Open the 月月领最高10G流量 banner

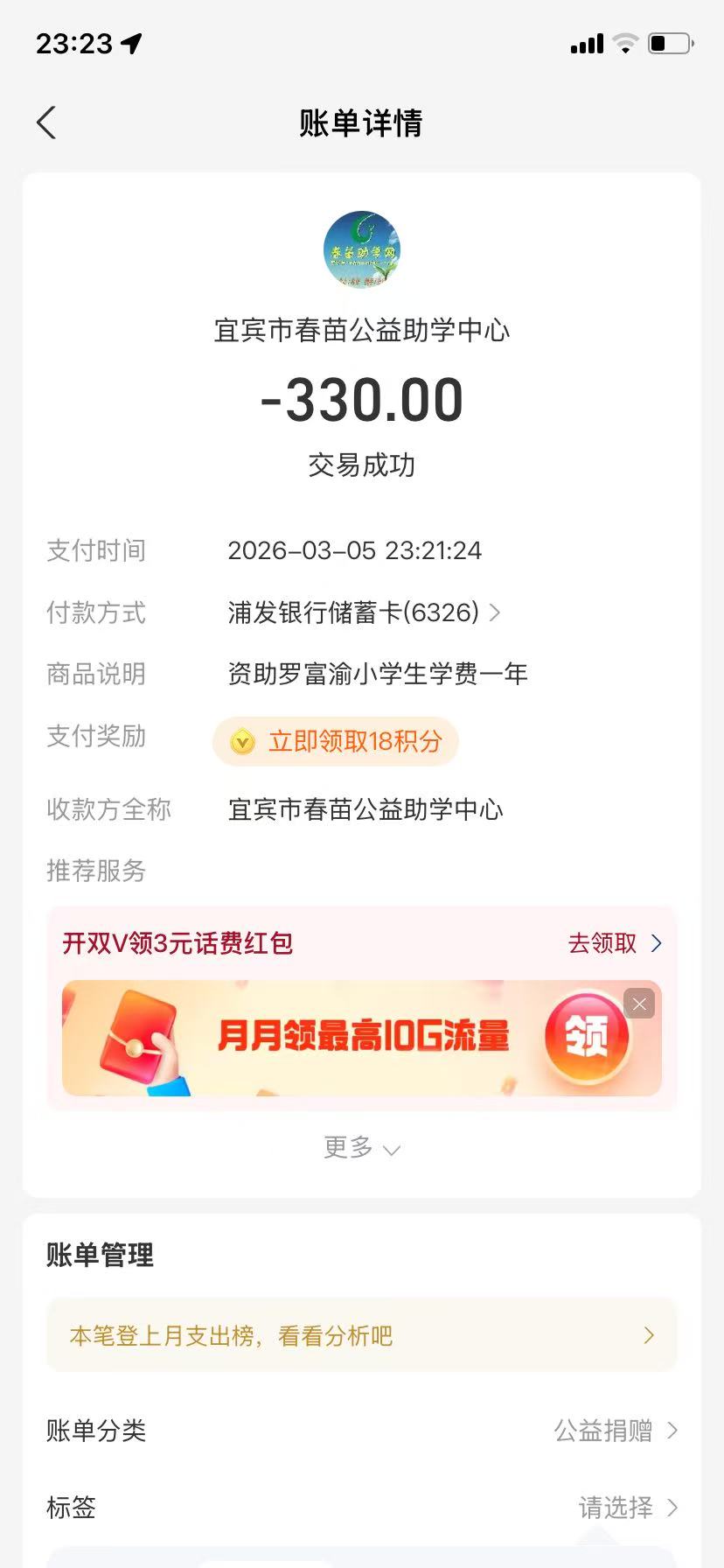[350, 1038]
